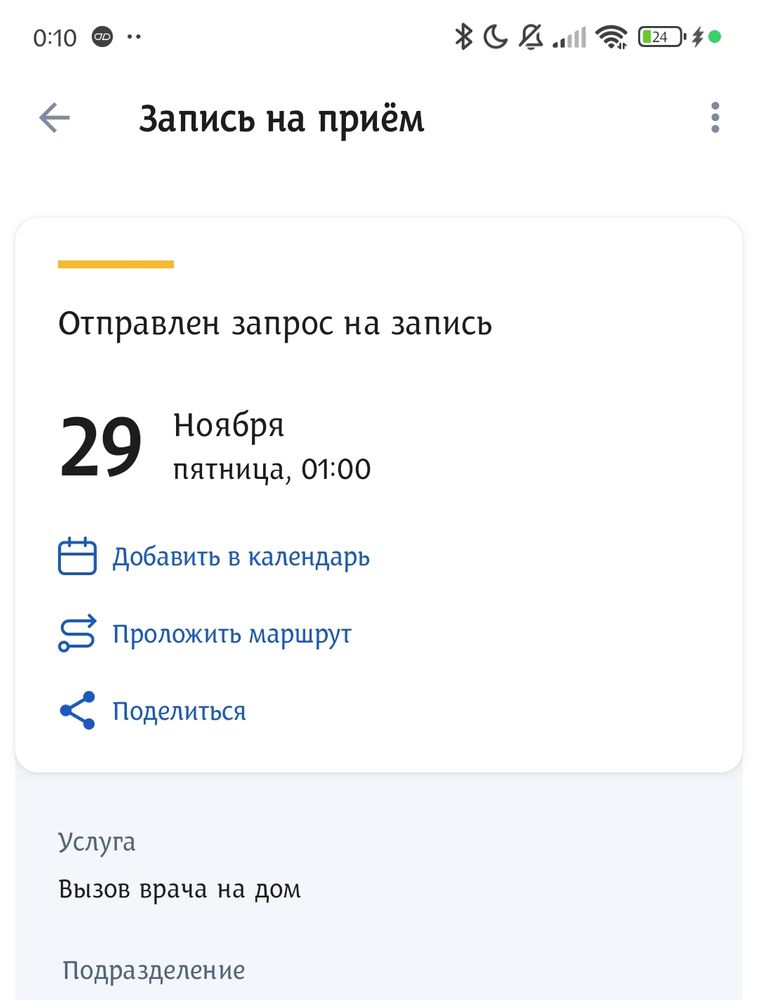The width and height of the screenshot is (758, 1000).
Task: Tap the charging lightning bolt indicator
Action: point(694,35)
